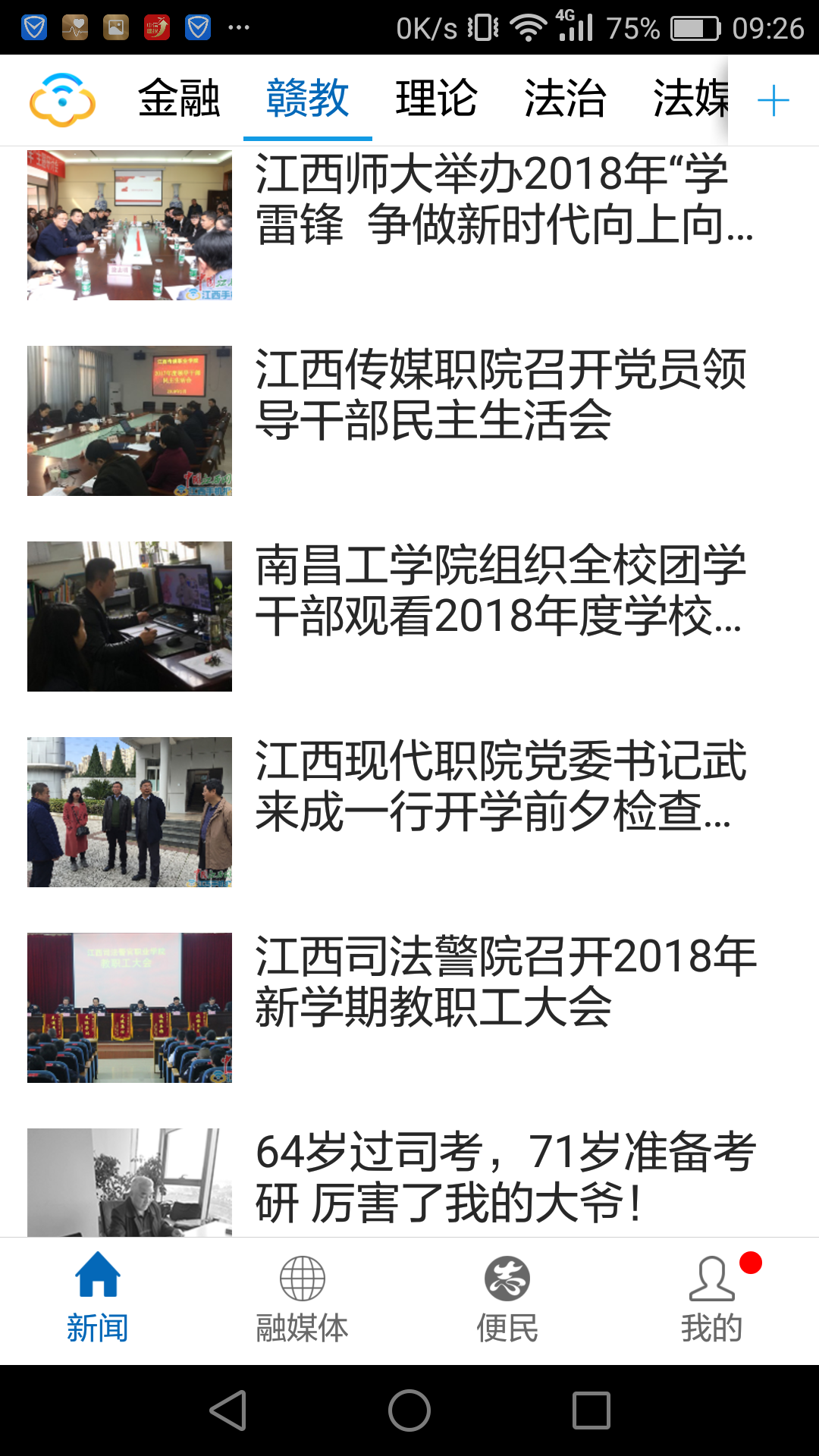
Task: Tap the cloud logo icon in header
Action: 63,99
